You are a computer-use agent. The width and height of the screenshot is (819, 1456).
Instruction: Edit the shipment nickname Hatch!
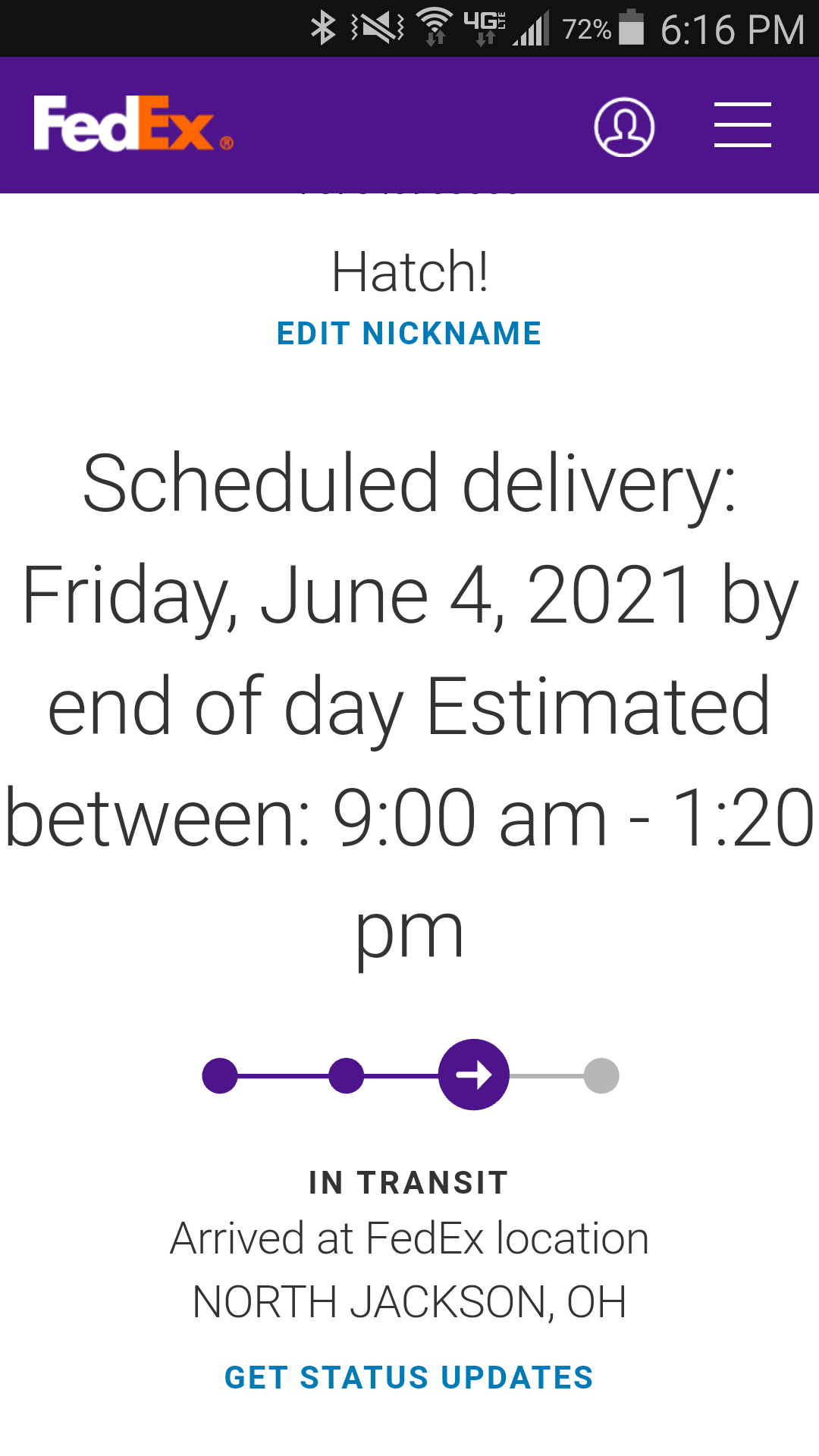click(x=409, y=334)
